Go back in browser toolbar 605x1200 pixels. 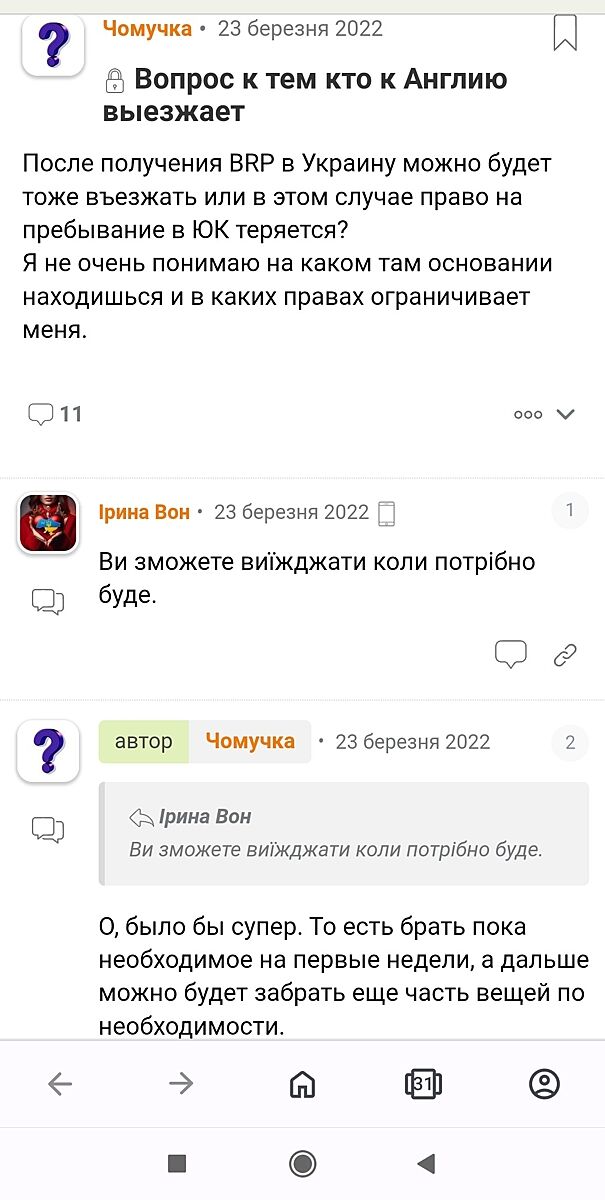(x=60, y=1084)
